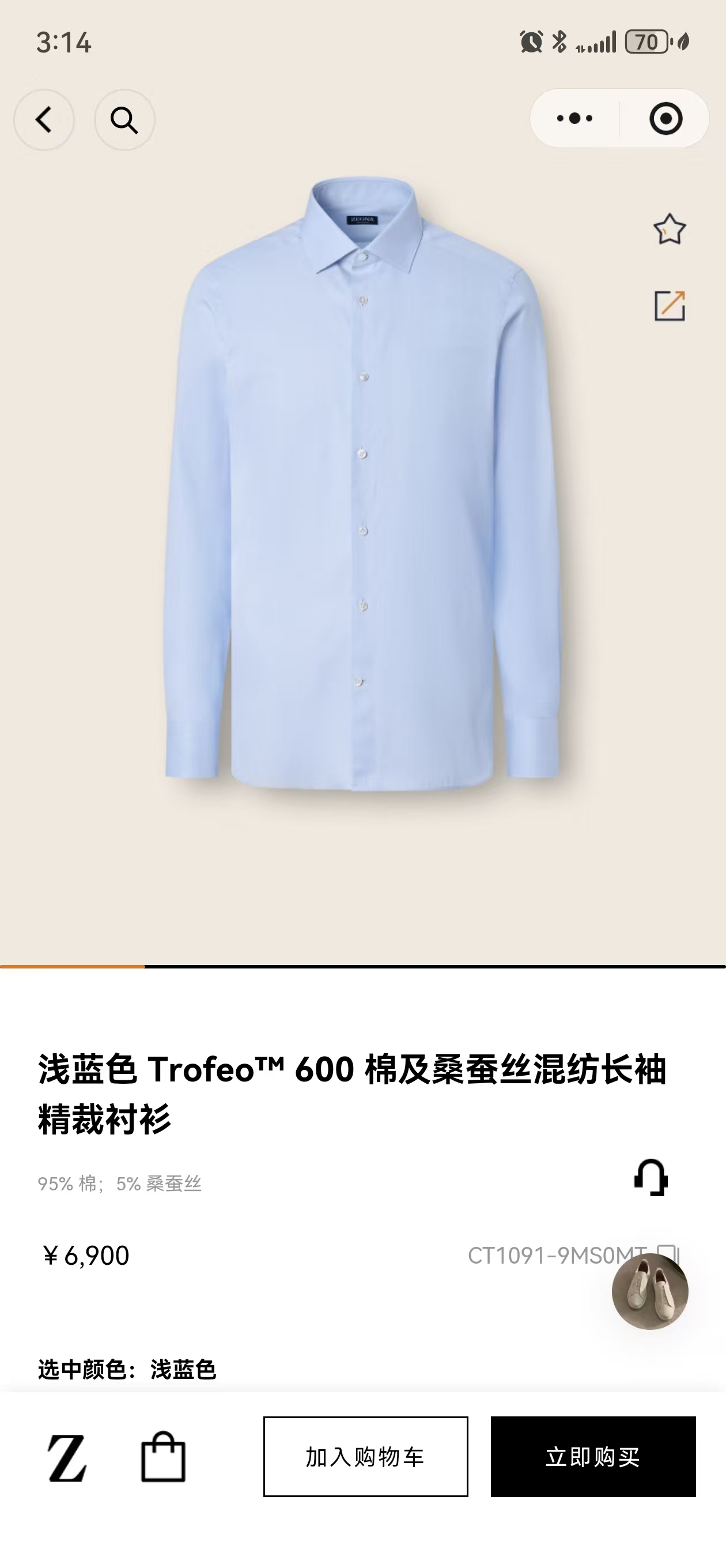Buy now with 立即购买

[x=593, y=1457]
